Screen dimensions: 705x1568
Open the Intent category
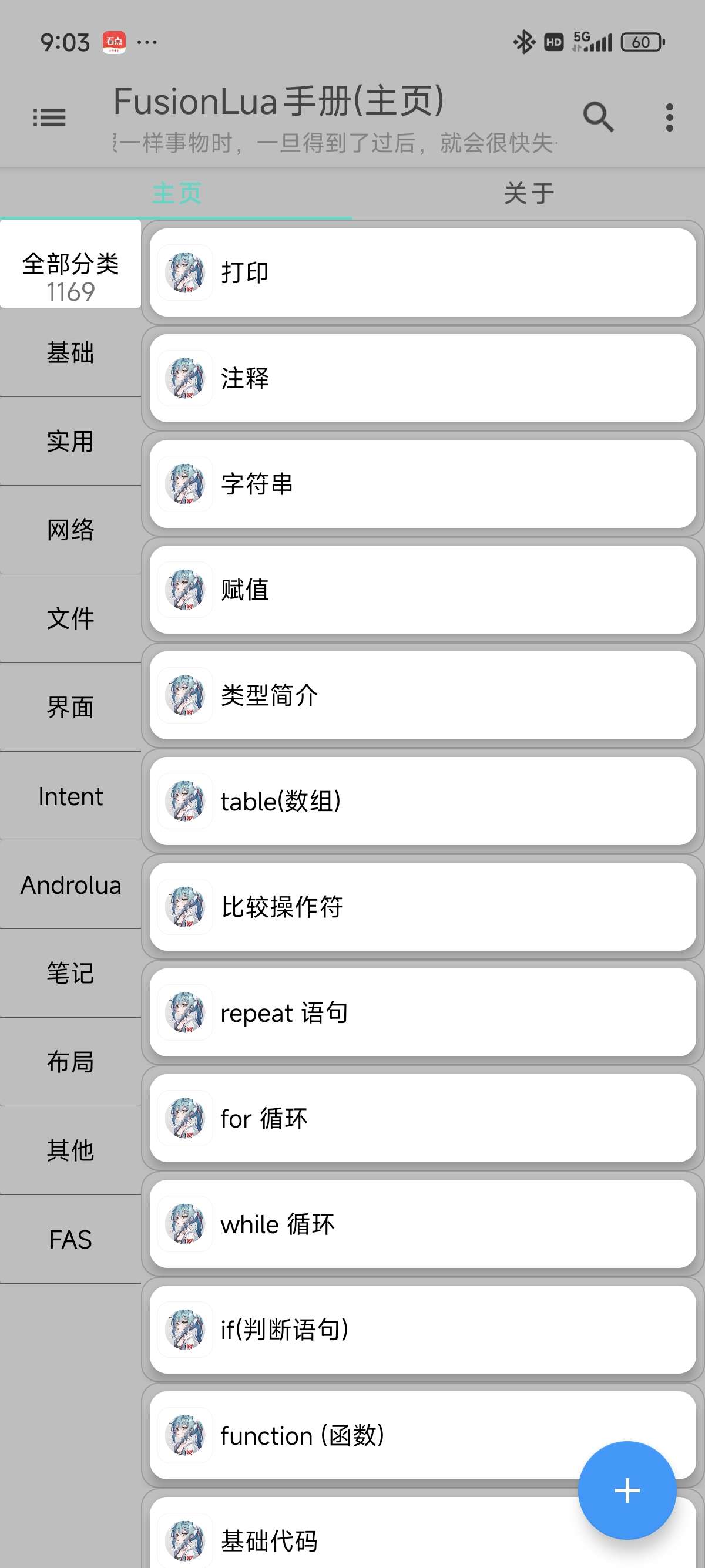(70, 796)
